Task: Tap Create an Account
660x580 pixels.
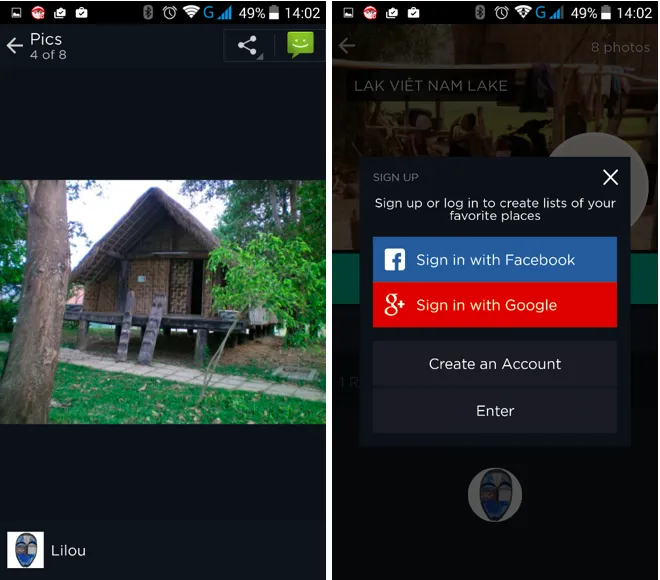Action: pyautogui.click(x=494, y=364)
